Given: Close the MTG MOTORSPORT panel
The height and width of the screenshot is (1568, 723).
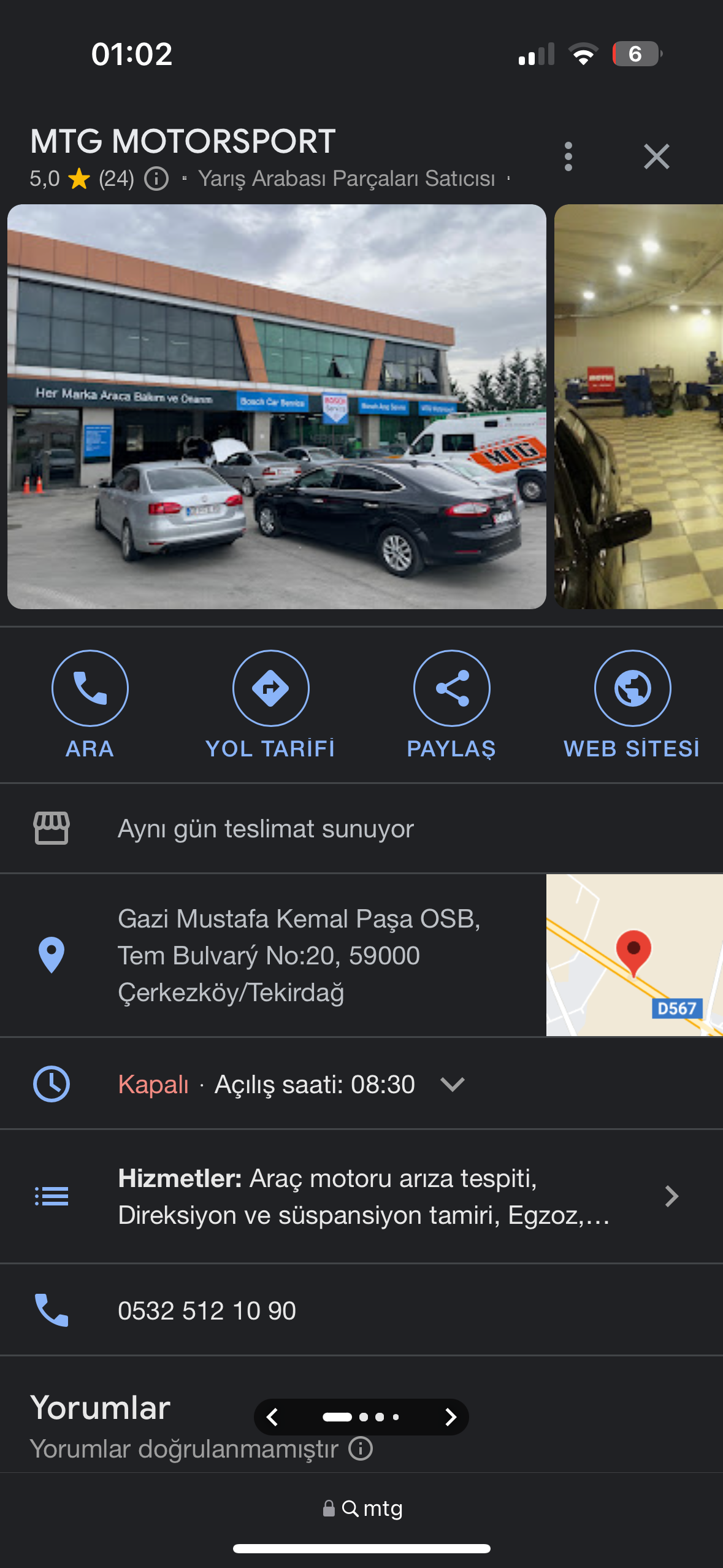Looking at the screenshot, I should tap(656, 156).
